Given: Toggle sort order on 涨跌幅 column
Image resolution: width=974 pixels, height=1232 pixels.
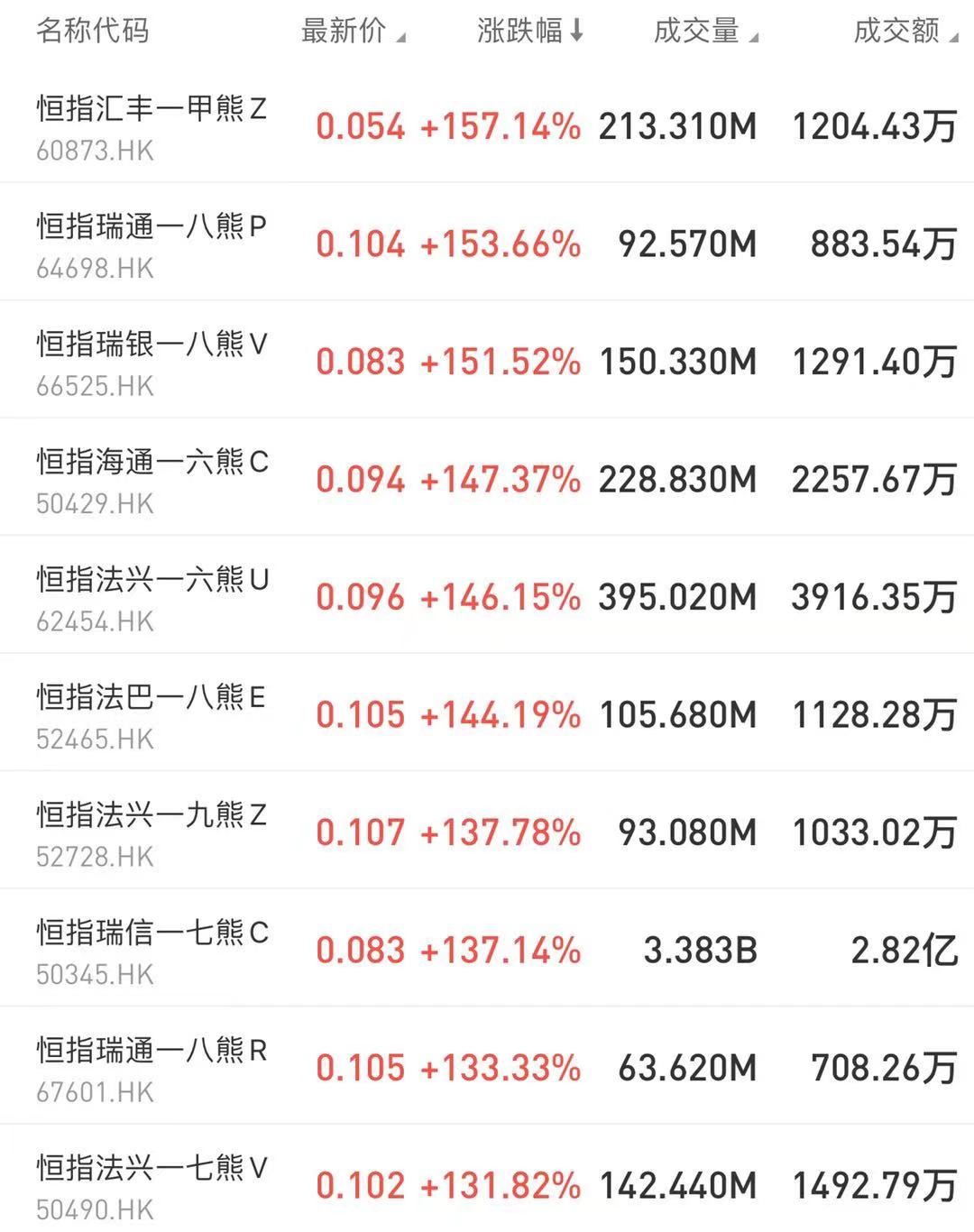Looking at the screenshot, I should (x=529, y=32).
